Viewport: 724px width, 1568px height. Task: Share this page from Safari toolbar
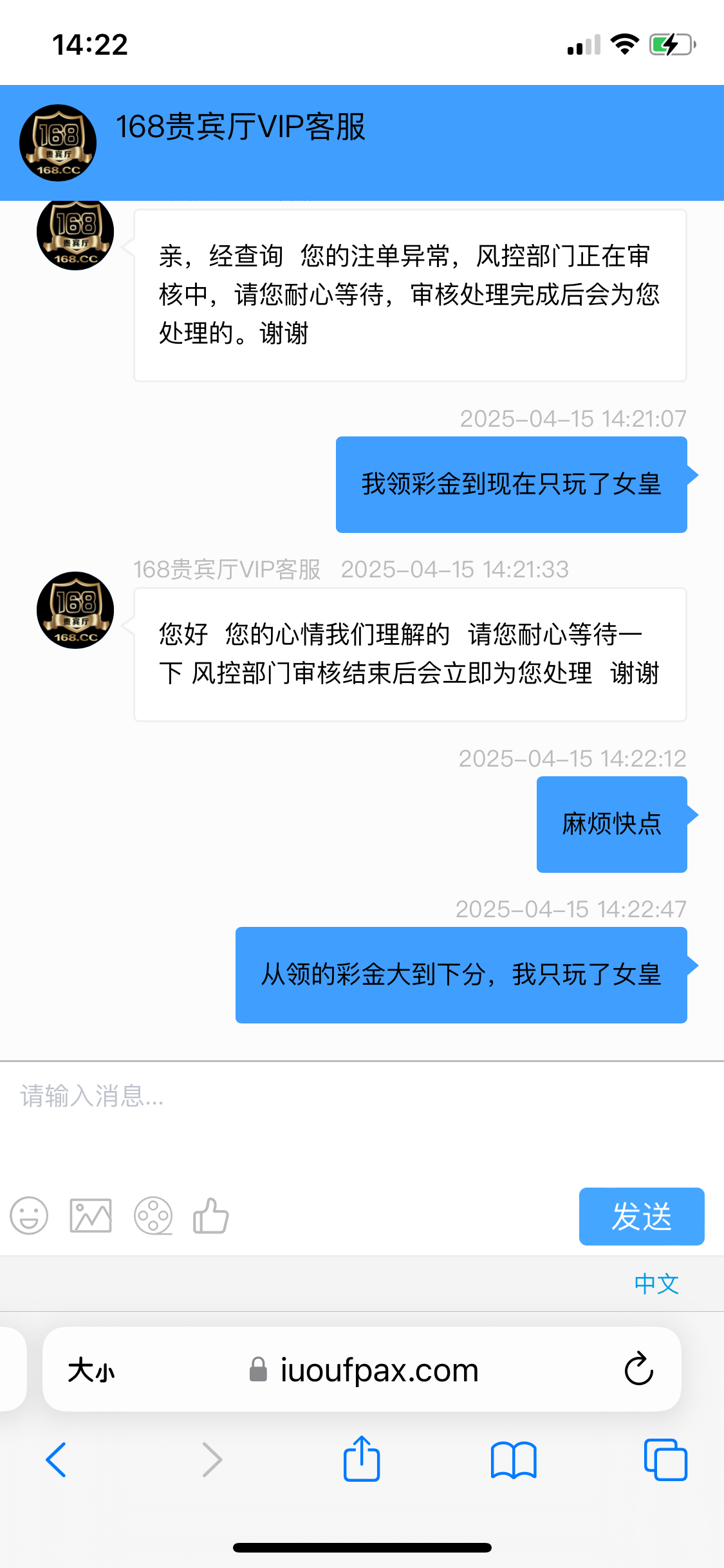pyautogui.click(x=362, y=1459)
